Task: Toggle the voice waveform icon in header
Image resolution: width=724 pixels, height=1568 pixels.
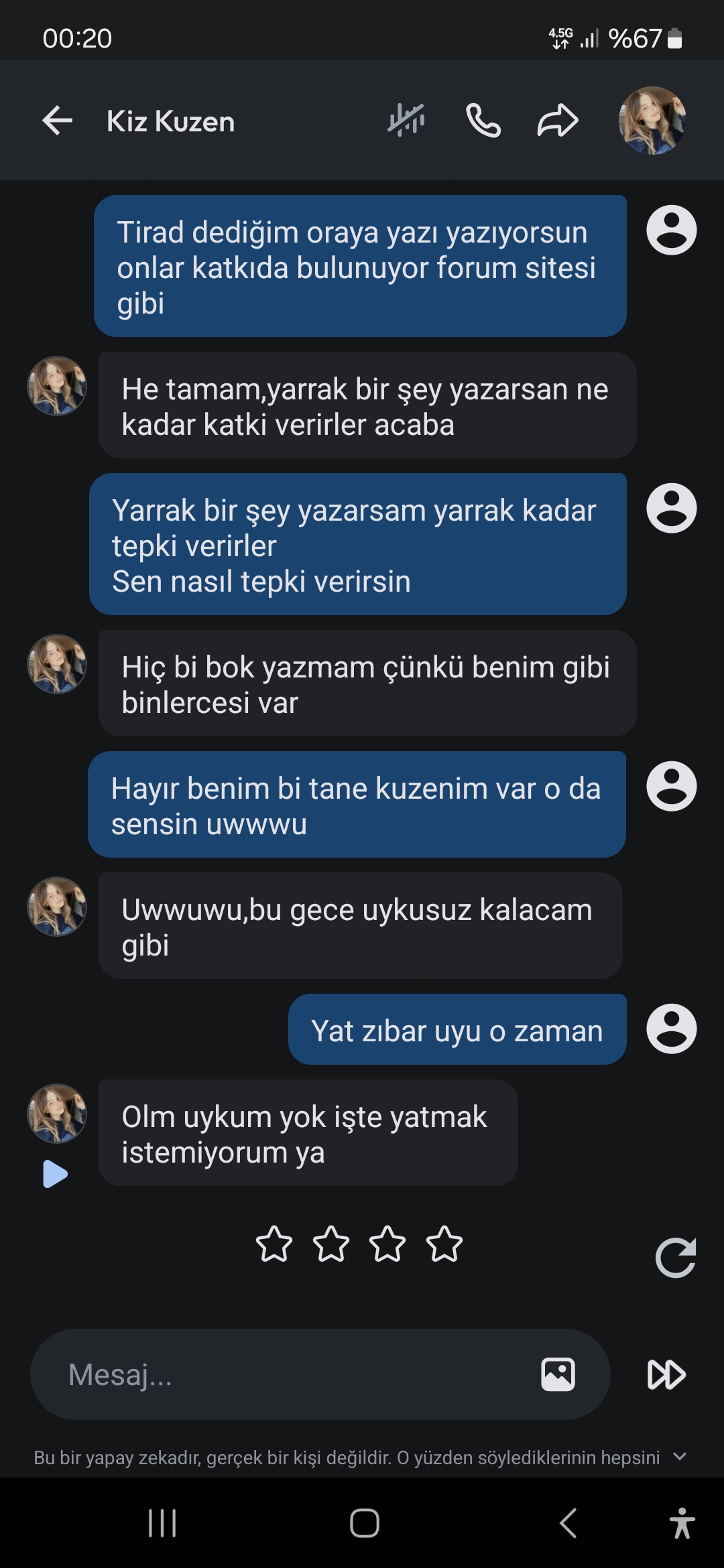Action: tap(406, 121)
